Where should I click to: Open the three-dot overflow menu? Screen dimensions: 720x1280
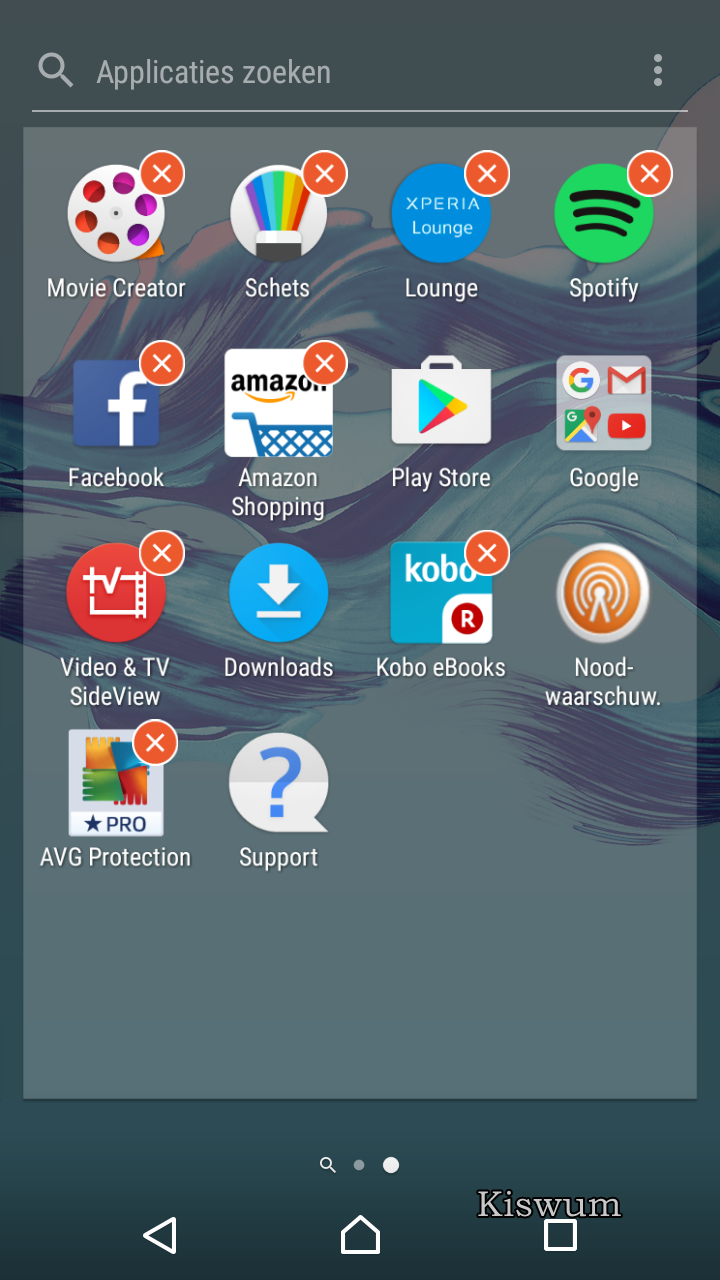coord(657,70)
